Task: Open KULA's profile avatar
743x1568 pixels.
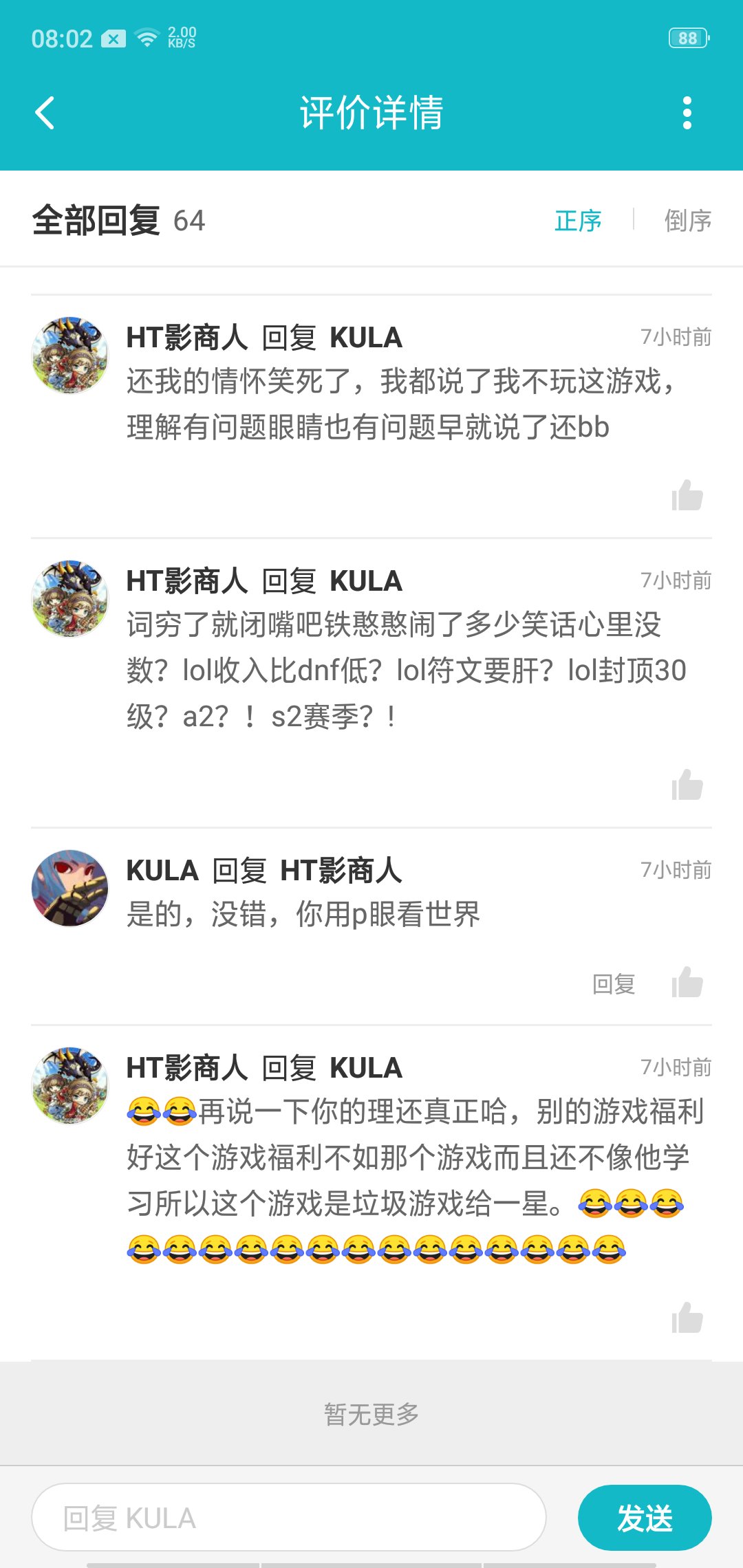Action: pos(70,888)
